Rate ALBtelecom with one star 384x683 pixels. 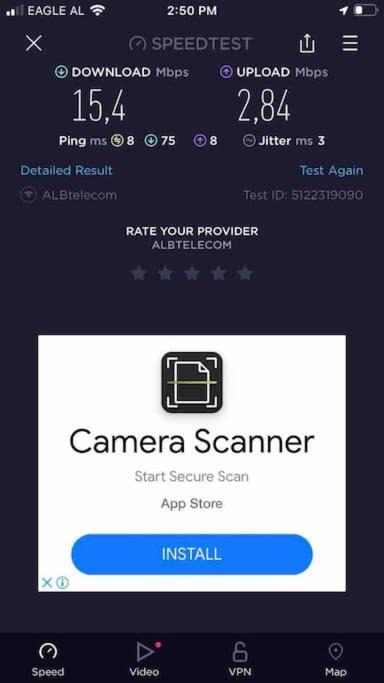coord(138,273)
